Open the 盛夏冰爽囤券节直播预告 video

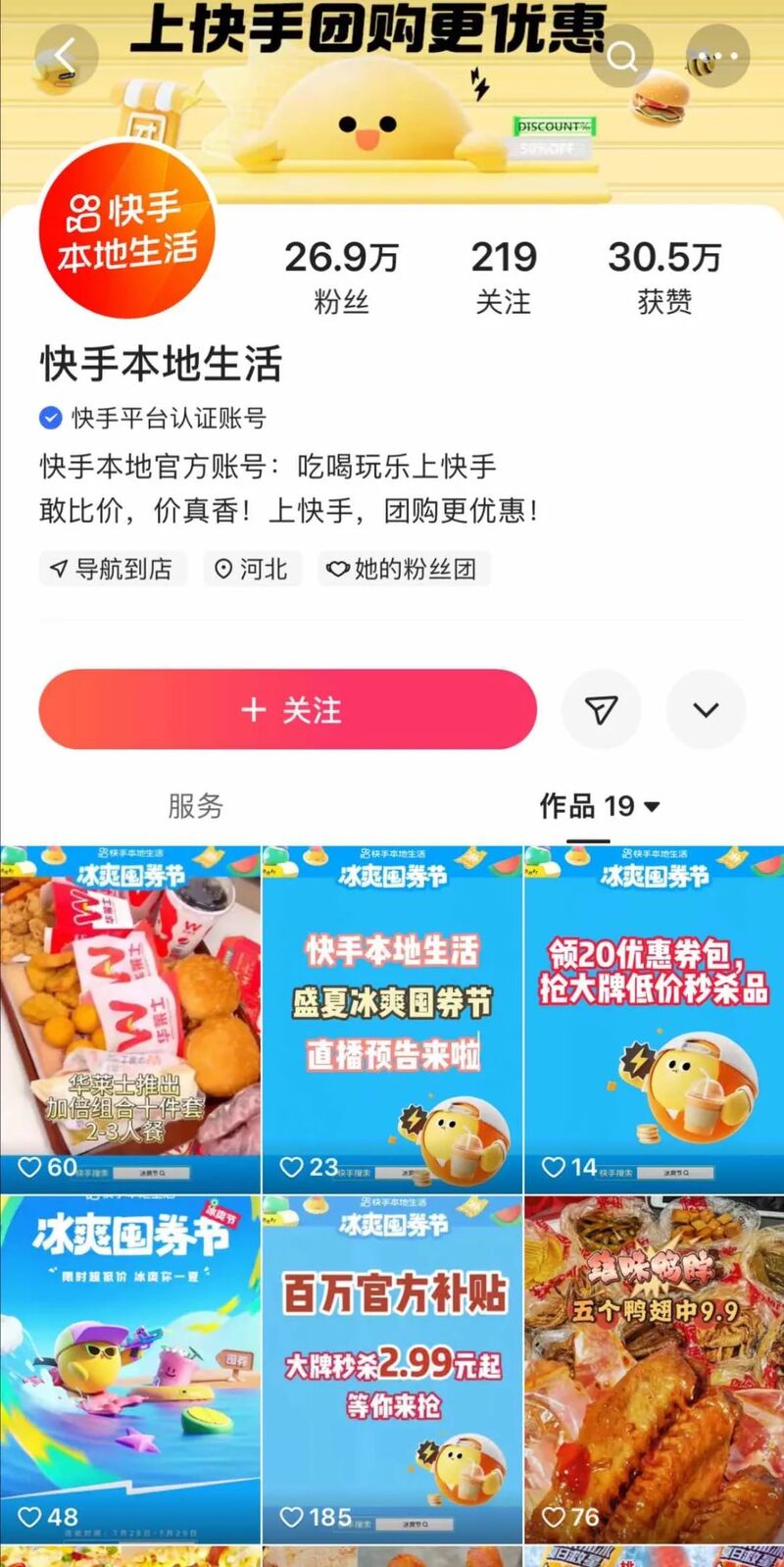coord(392,1018)
